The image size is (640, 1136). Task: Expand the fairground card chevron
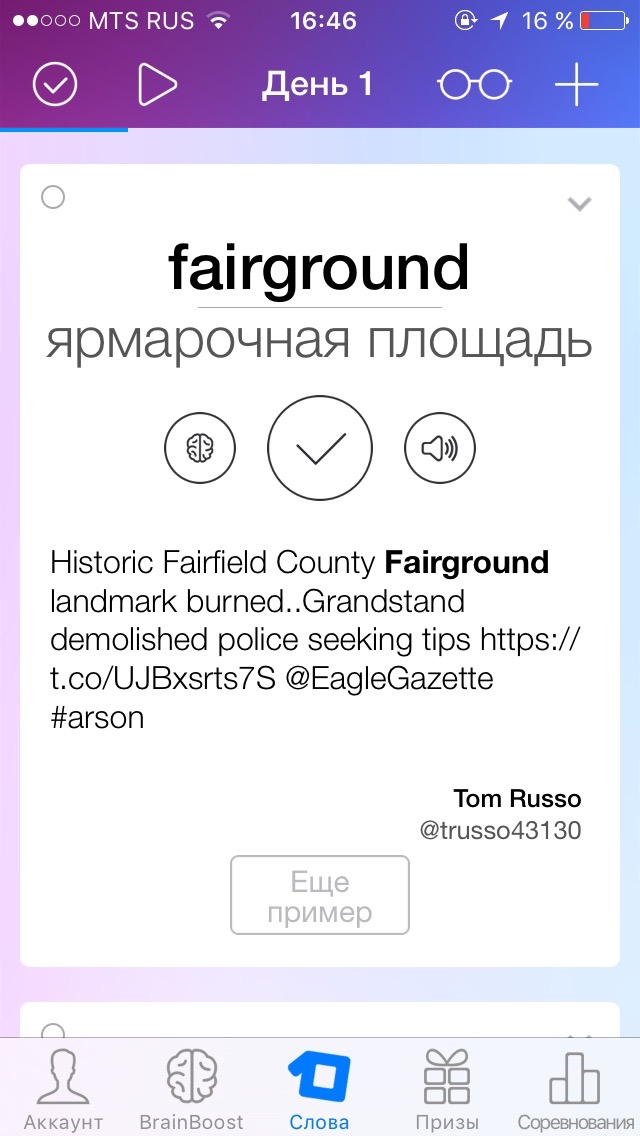(x=579, y=204)
